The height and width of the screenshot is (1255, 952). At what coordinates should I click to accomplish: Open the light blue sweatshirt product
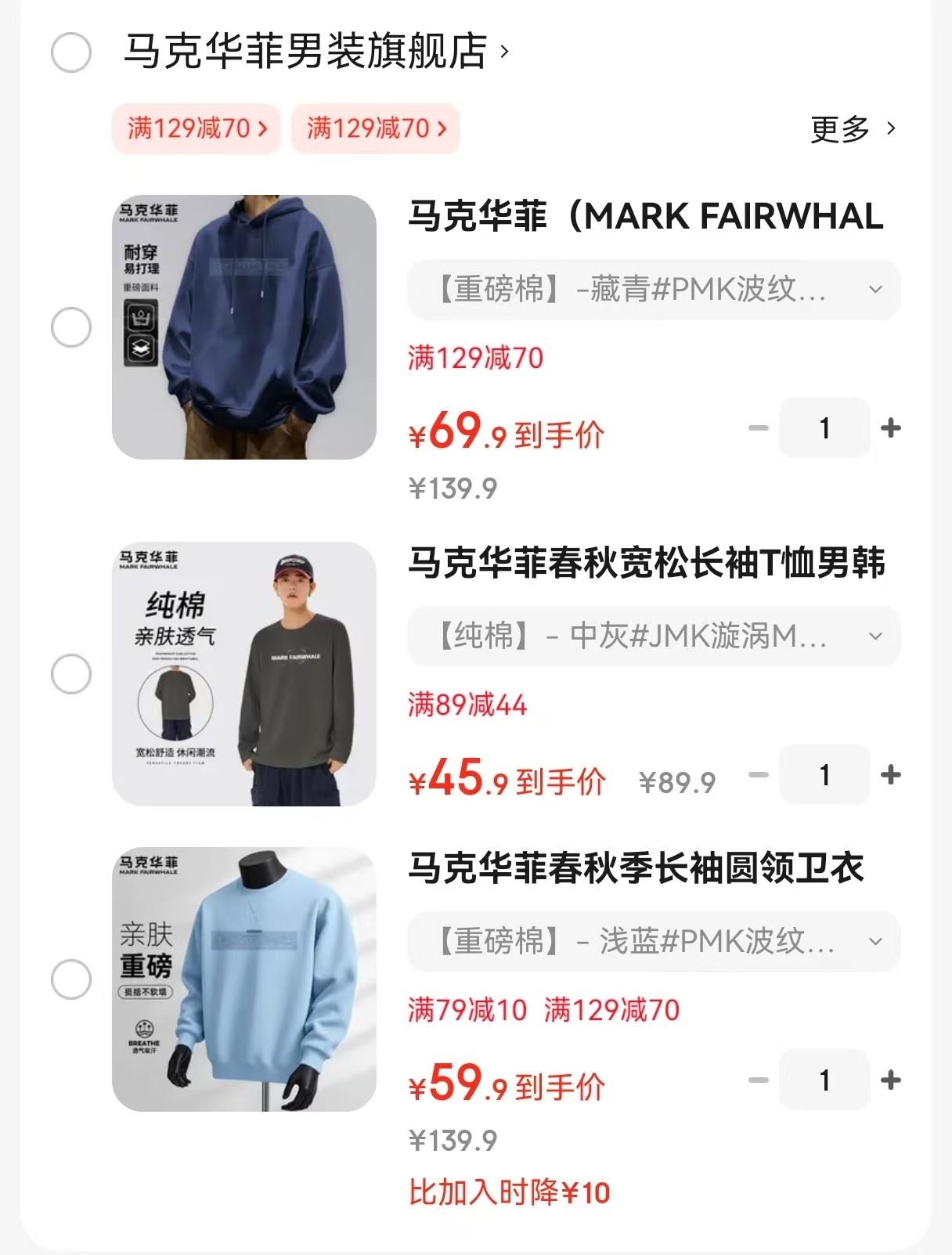244,979
